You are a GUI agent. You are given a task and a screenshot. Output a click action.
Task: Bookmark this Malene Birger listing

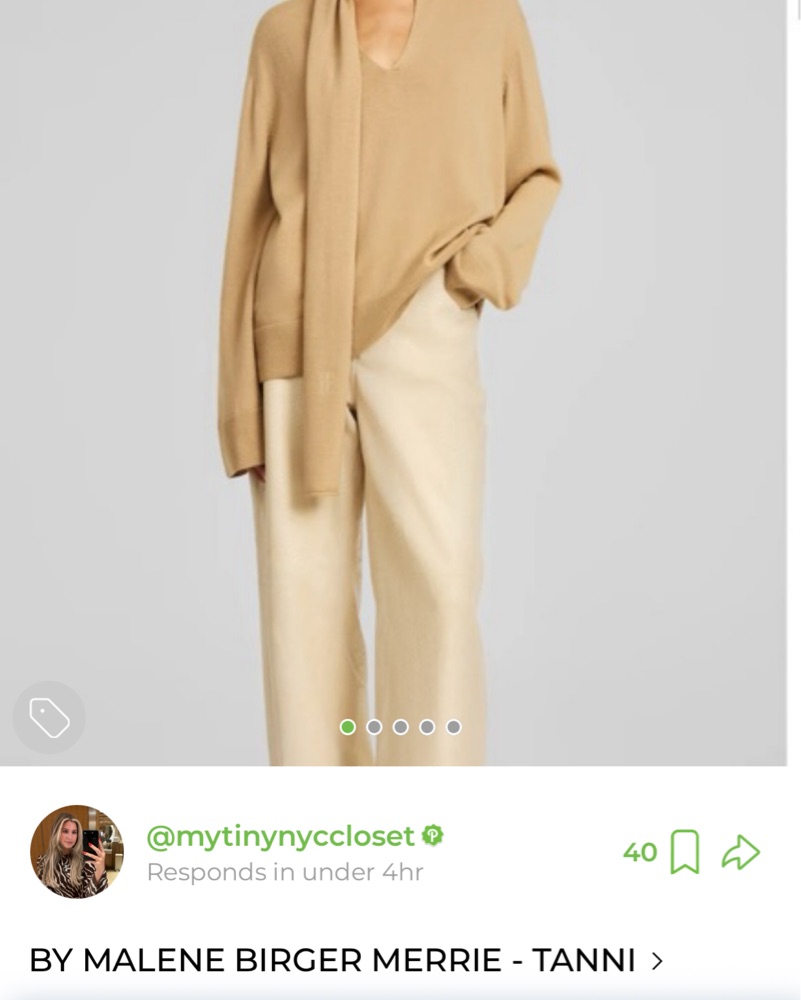(684, 853)
